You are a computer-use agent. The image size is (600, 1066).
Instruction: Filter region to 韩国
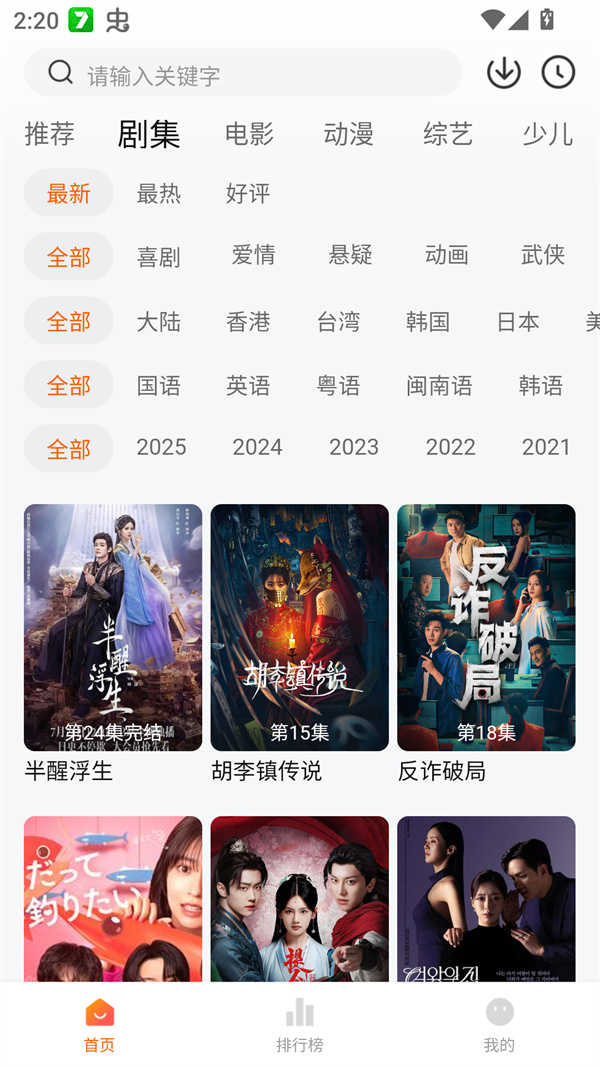pos(427,321)
